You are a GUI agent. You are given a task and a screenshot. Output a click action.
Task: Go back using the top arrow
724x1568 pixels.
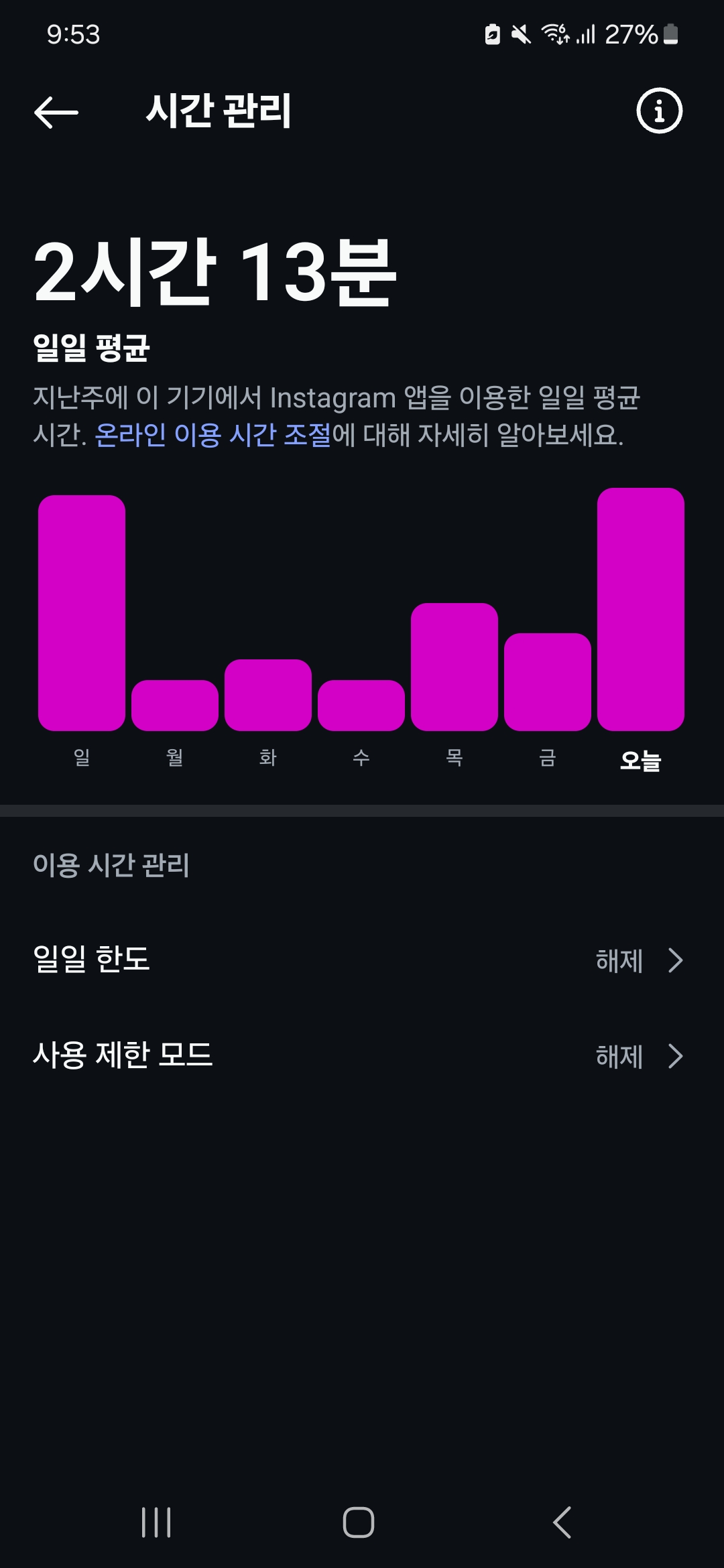[56, 112]
